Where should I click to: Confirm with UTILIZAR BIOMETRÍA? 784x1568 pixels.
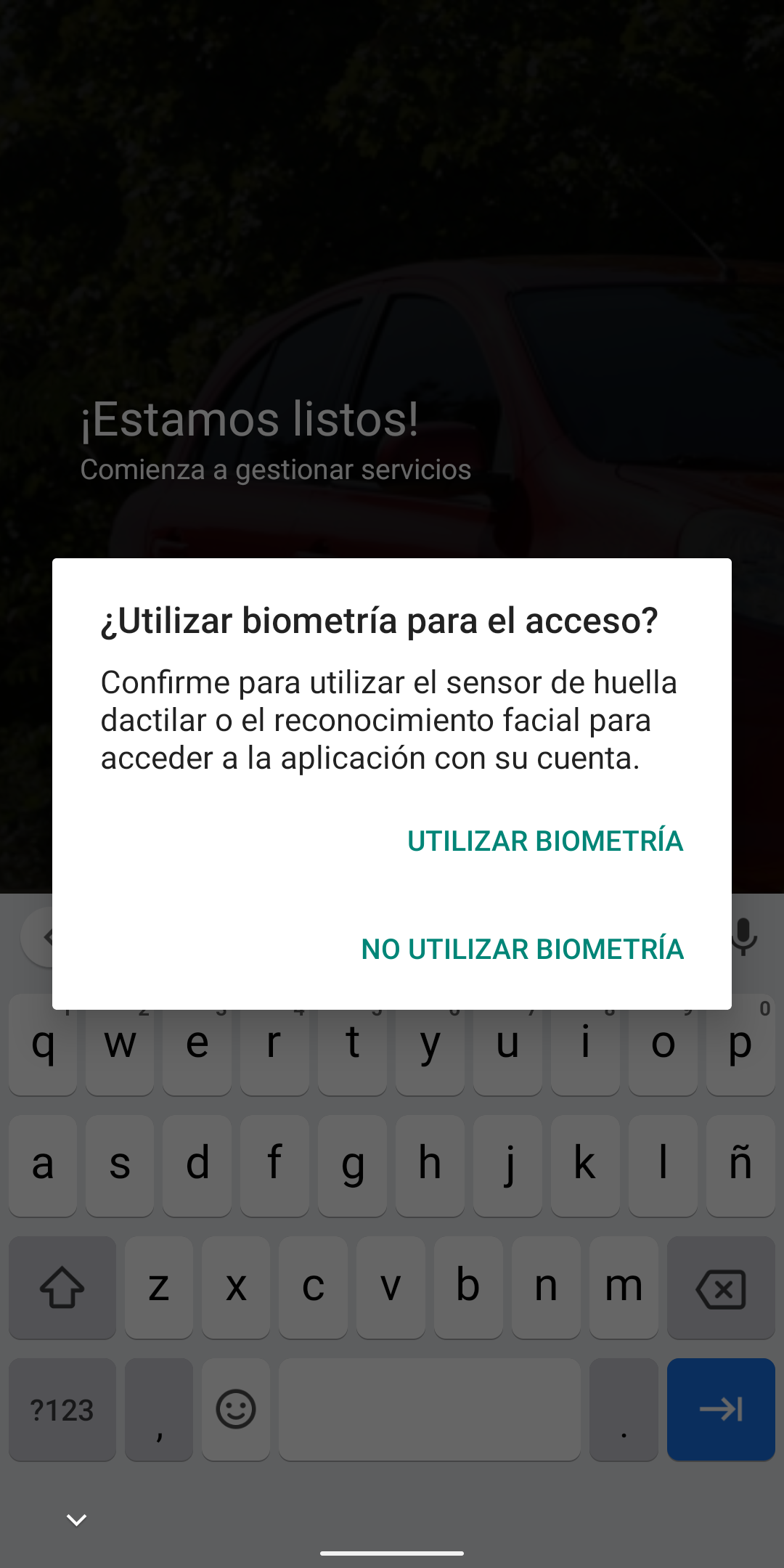545,841
